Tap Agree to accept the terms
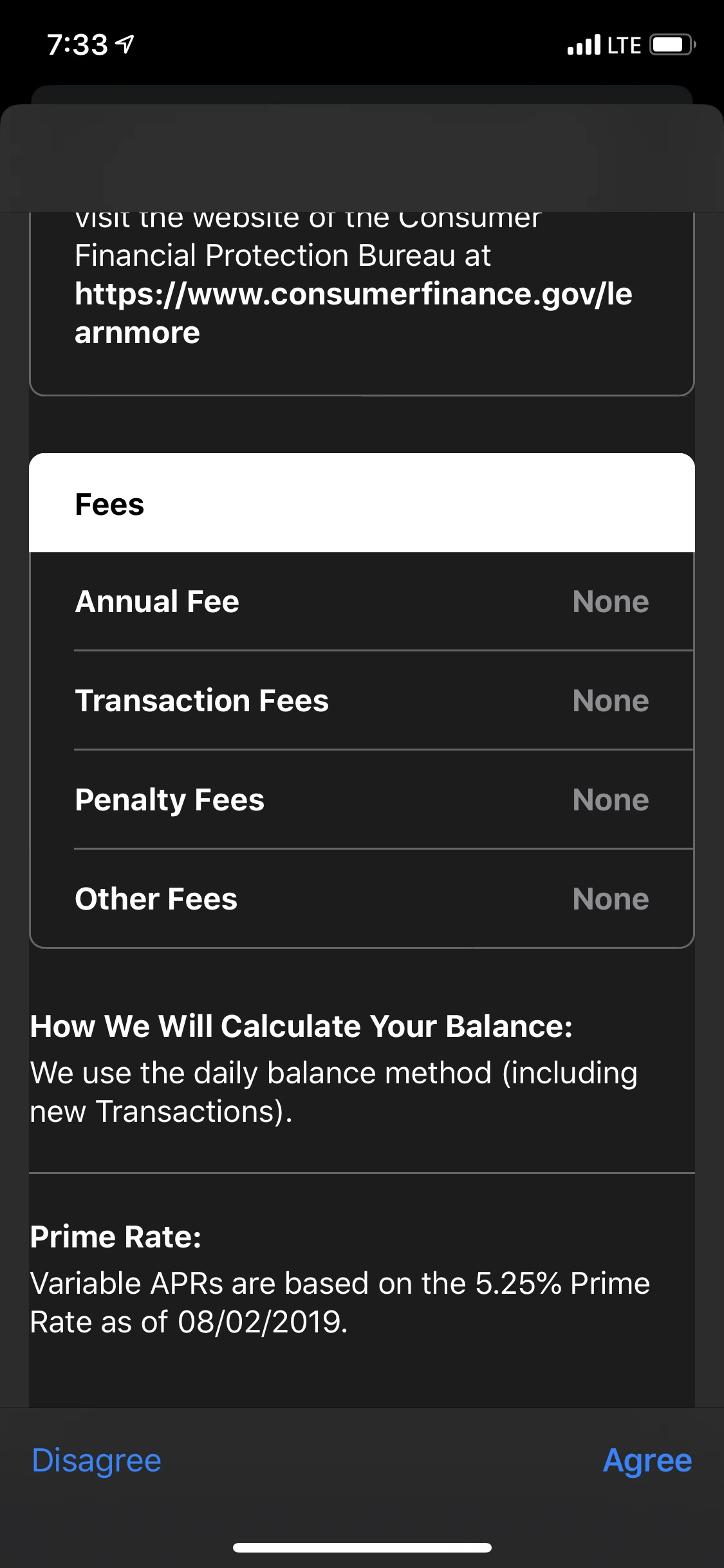 tap(647, 1461)
